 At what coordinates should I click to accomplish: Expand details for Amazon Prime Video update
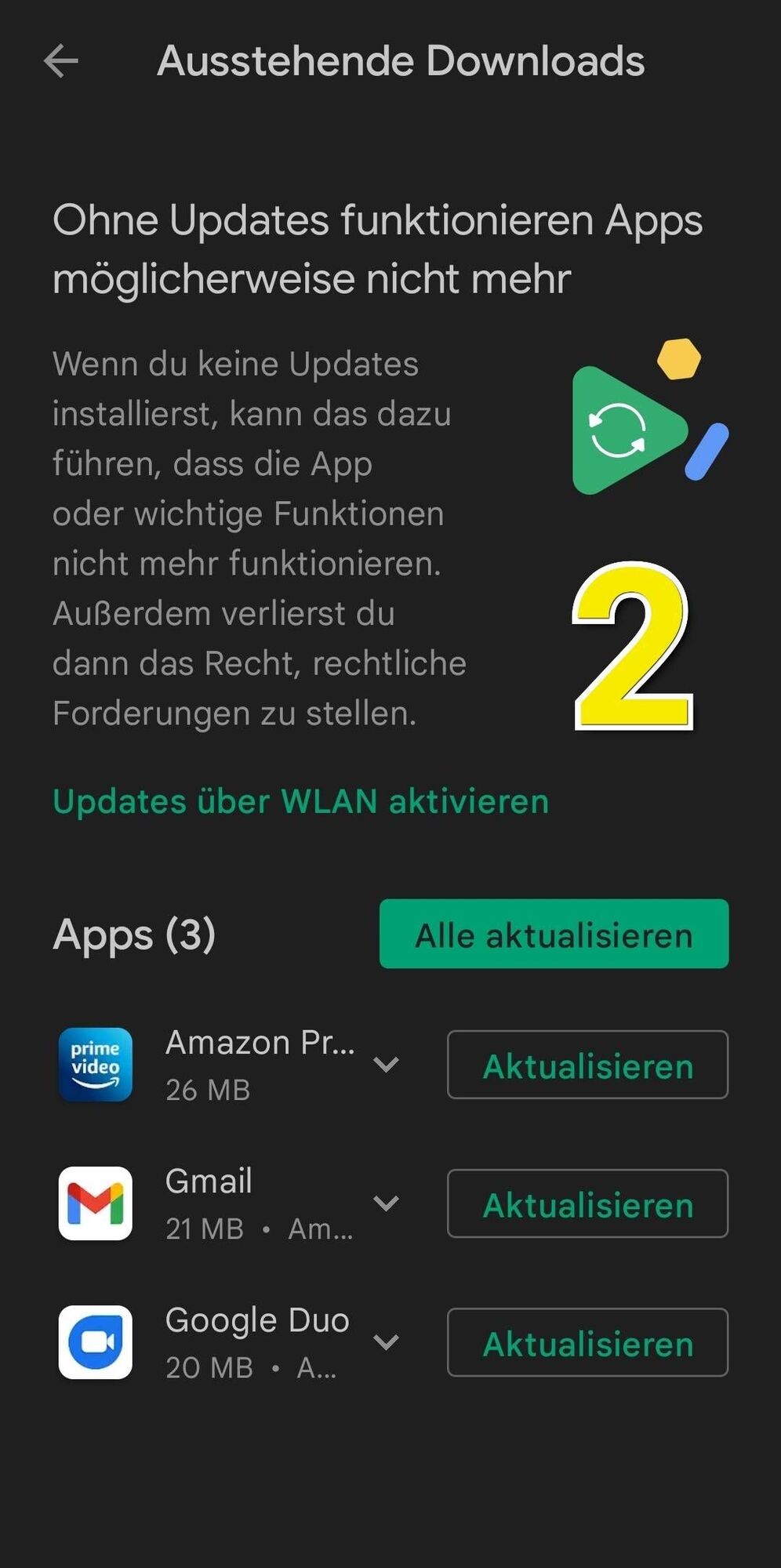tap(386, 1065)
